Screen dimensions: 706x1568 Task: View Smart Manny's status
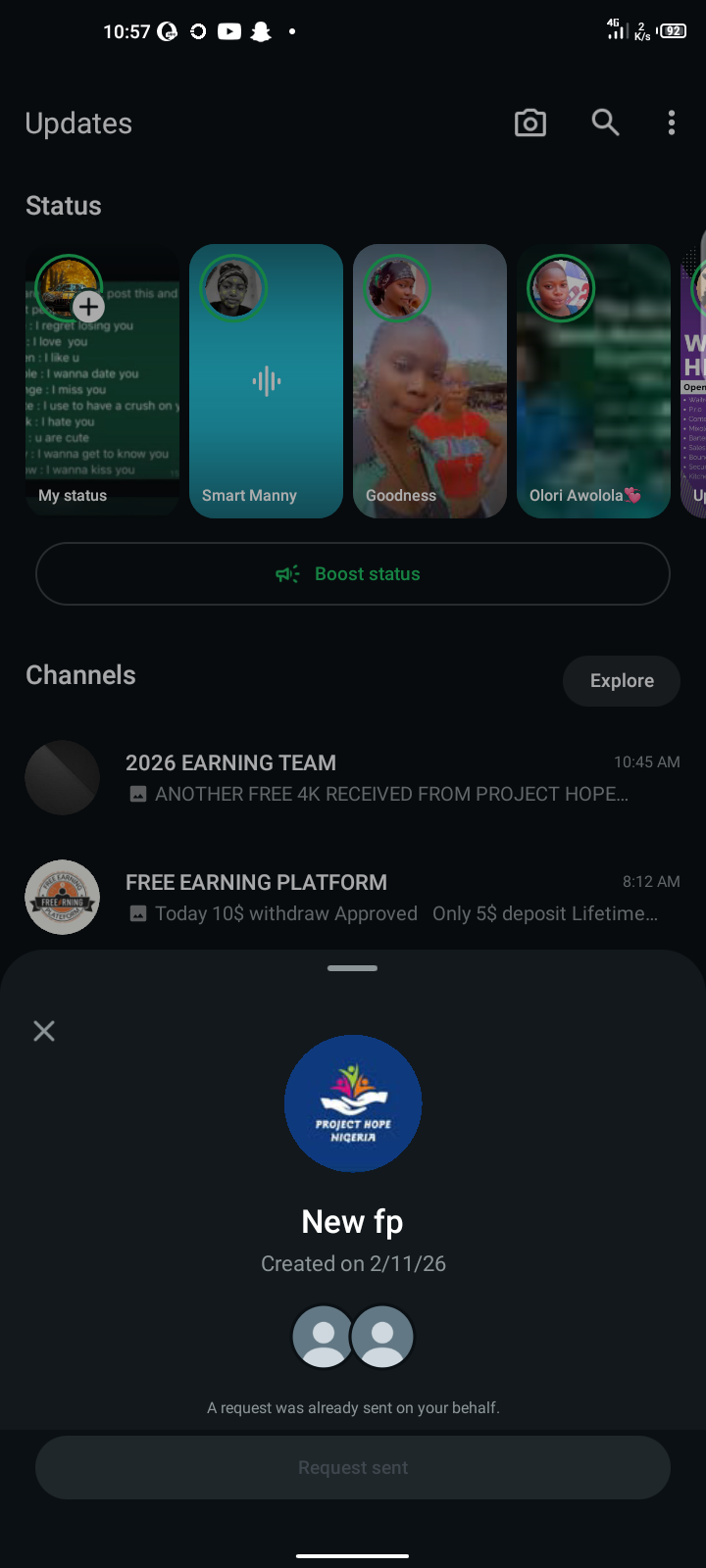tap(266, 381)
